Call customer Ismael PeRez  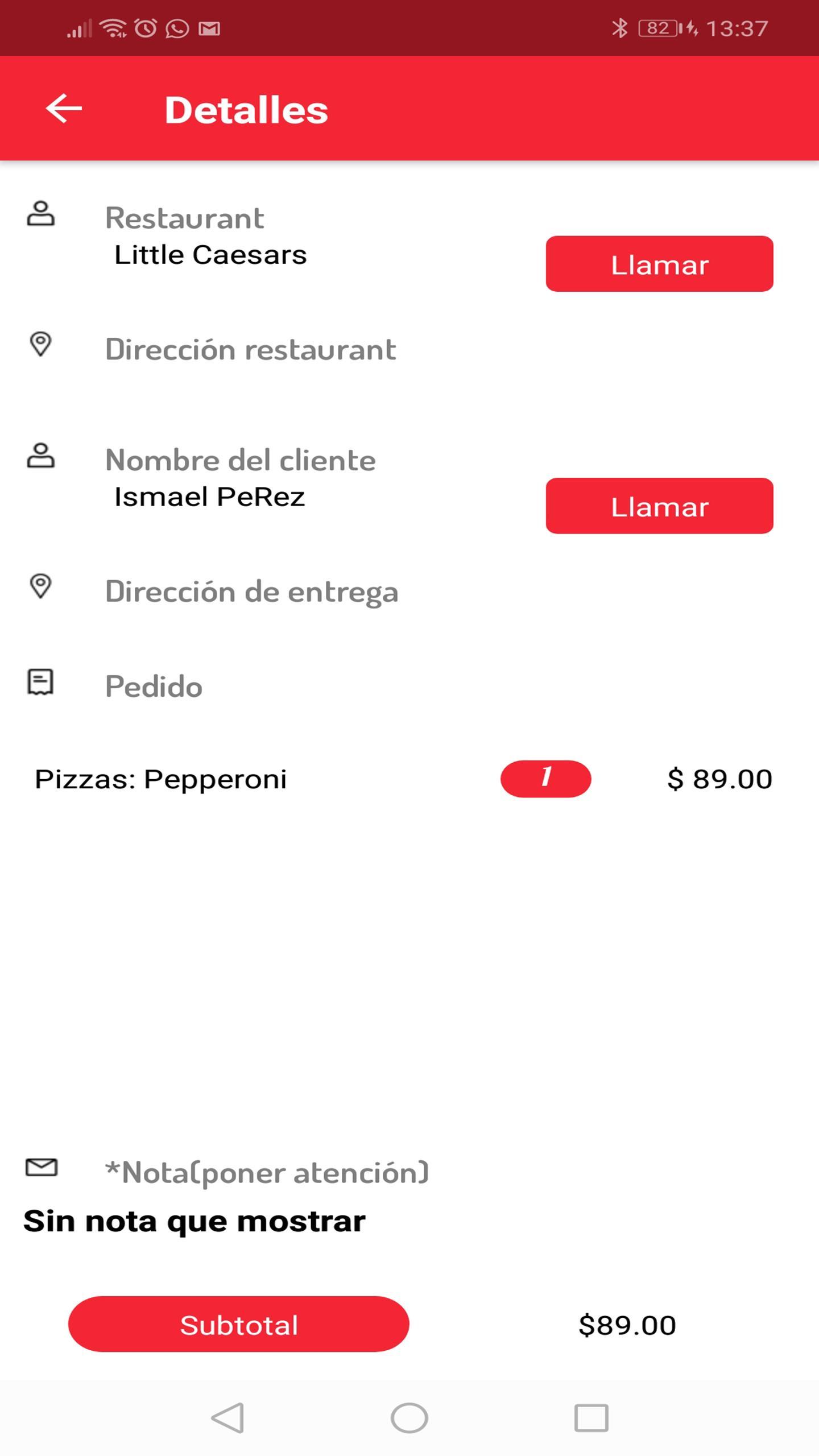pyautogui.click(x=659, y=506)
